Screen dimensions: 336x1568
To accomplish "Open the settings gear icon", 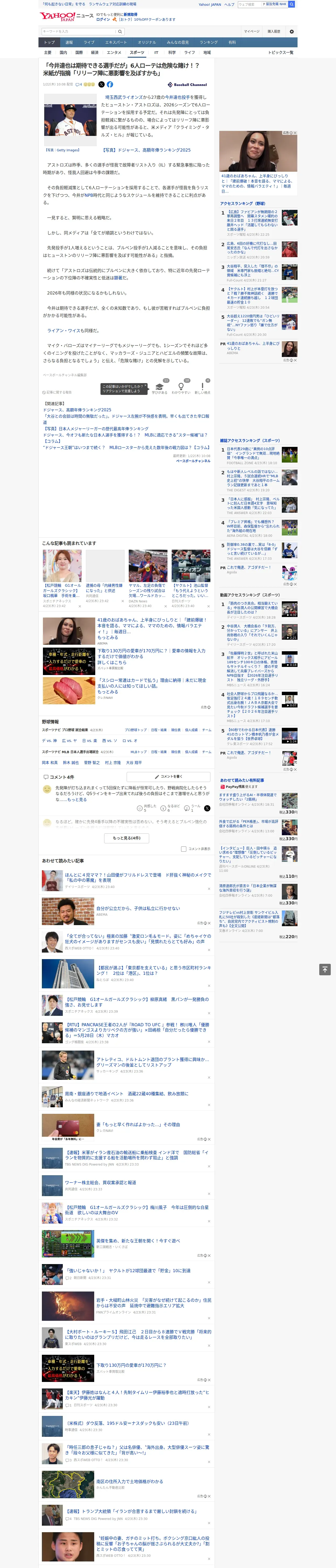I will pos(292,31).
